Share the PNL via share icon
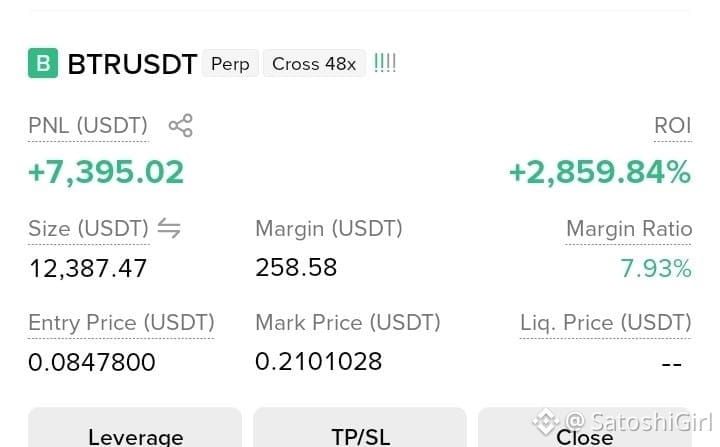The width and height of the screenshot is (720, 447). tap(180, 125)
